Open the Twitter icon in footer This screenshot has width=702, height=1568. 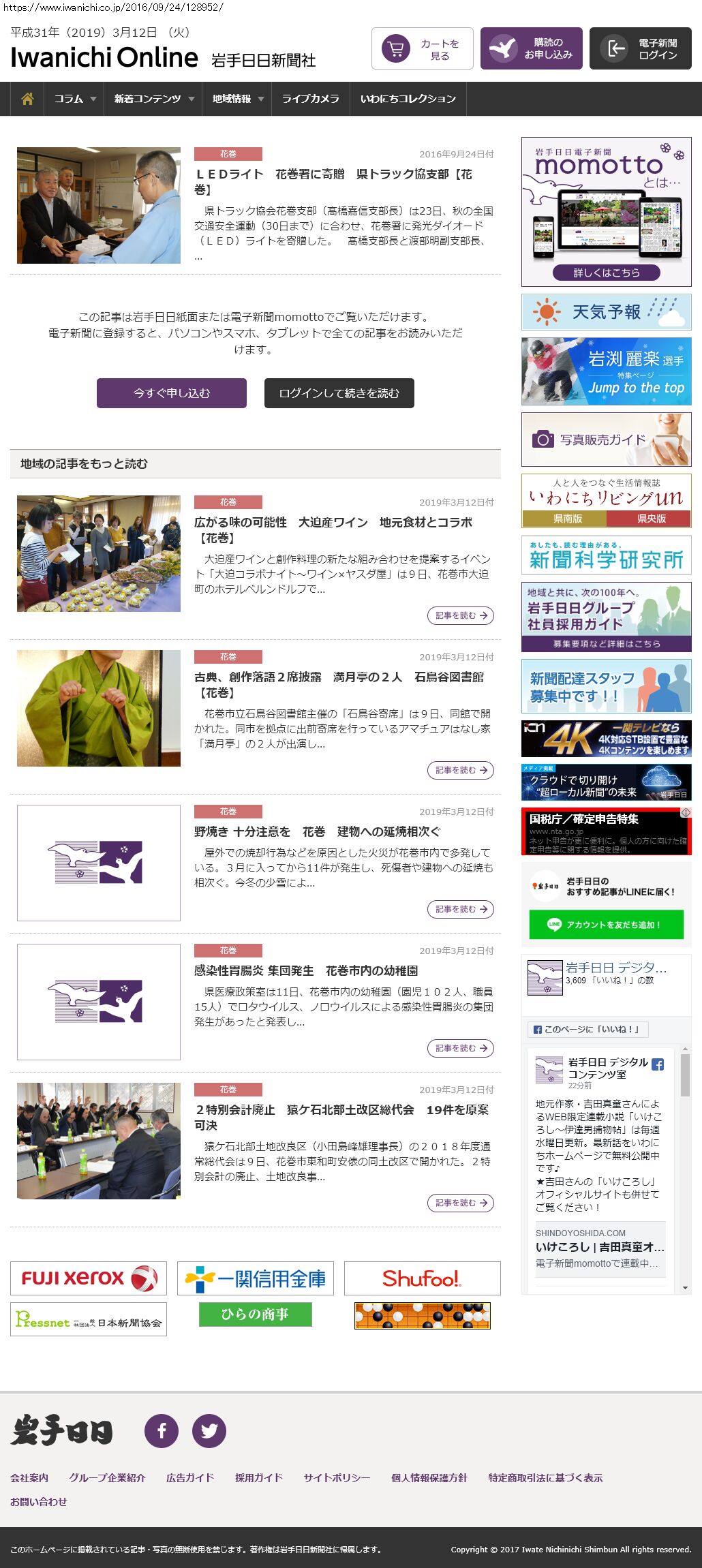click(x=209, y=1430)
